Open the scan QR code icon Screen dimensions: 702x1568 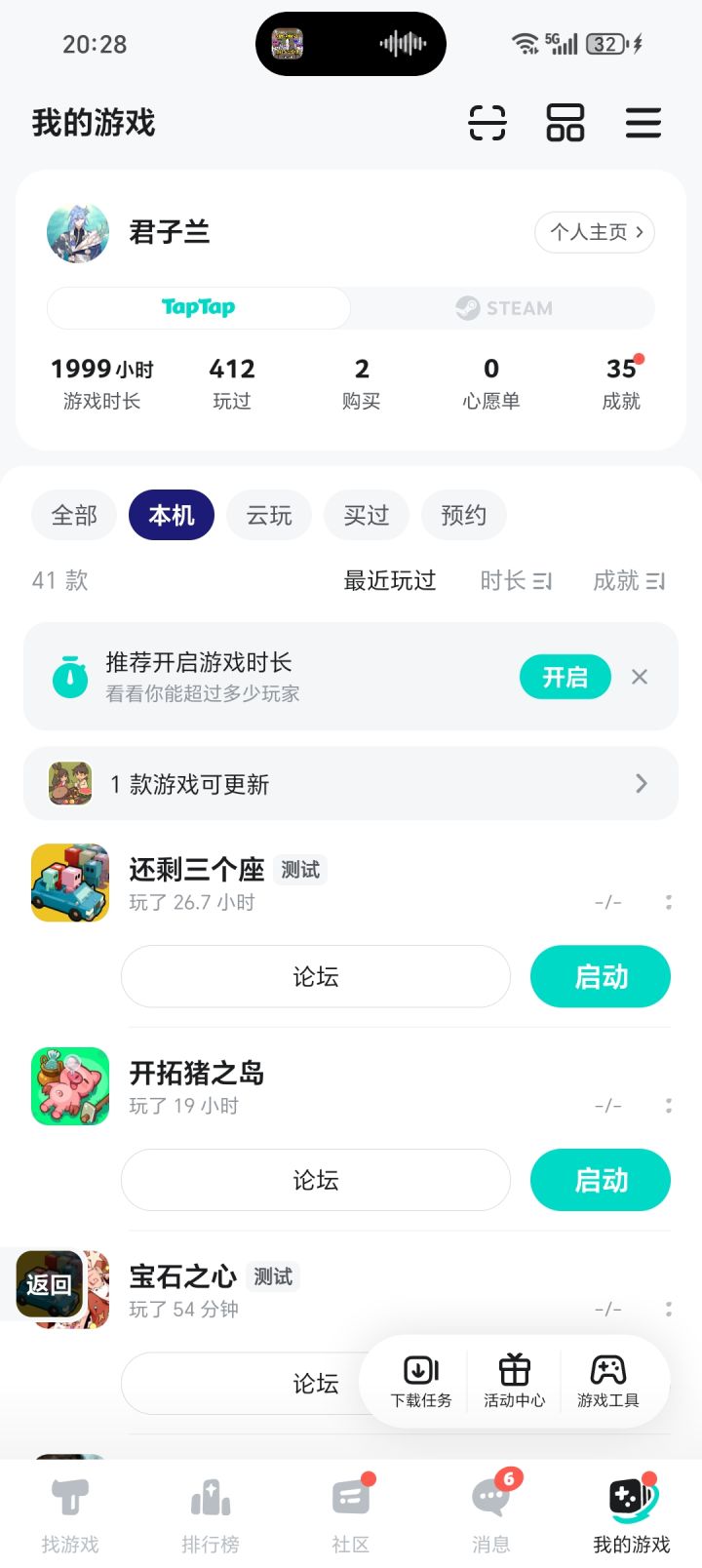(x=488, y=124)
